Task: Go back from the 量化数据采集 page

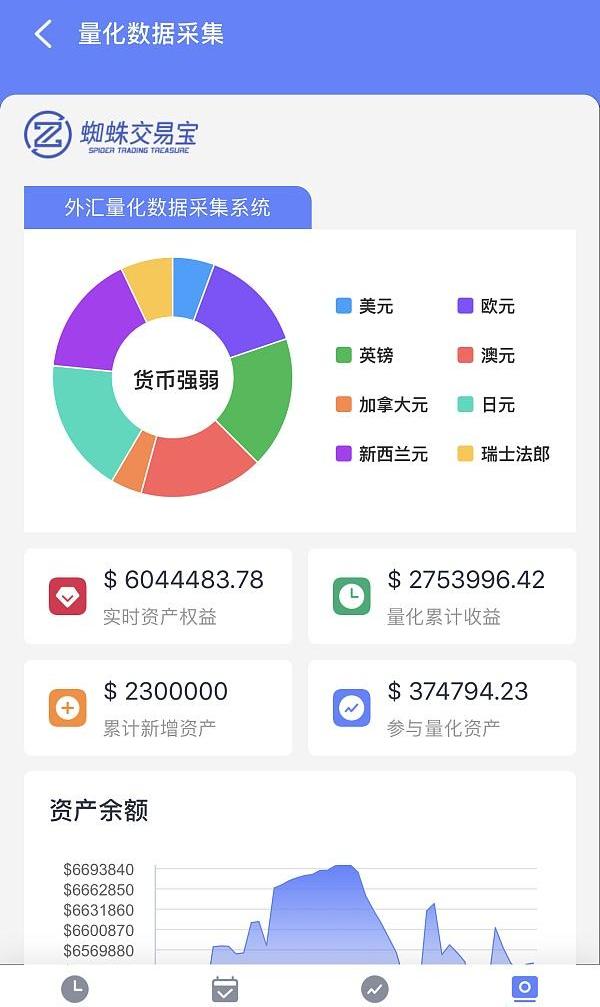Action: (x=42, y=35)
